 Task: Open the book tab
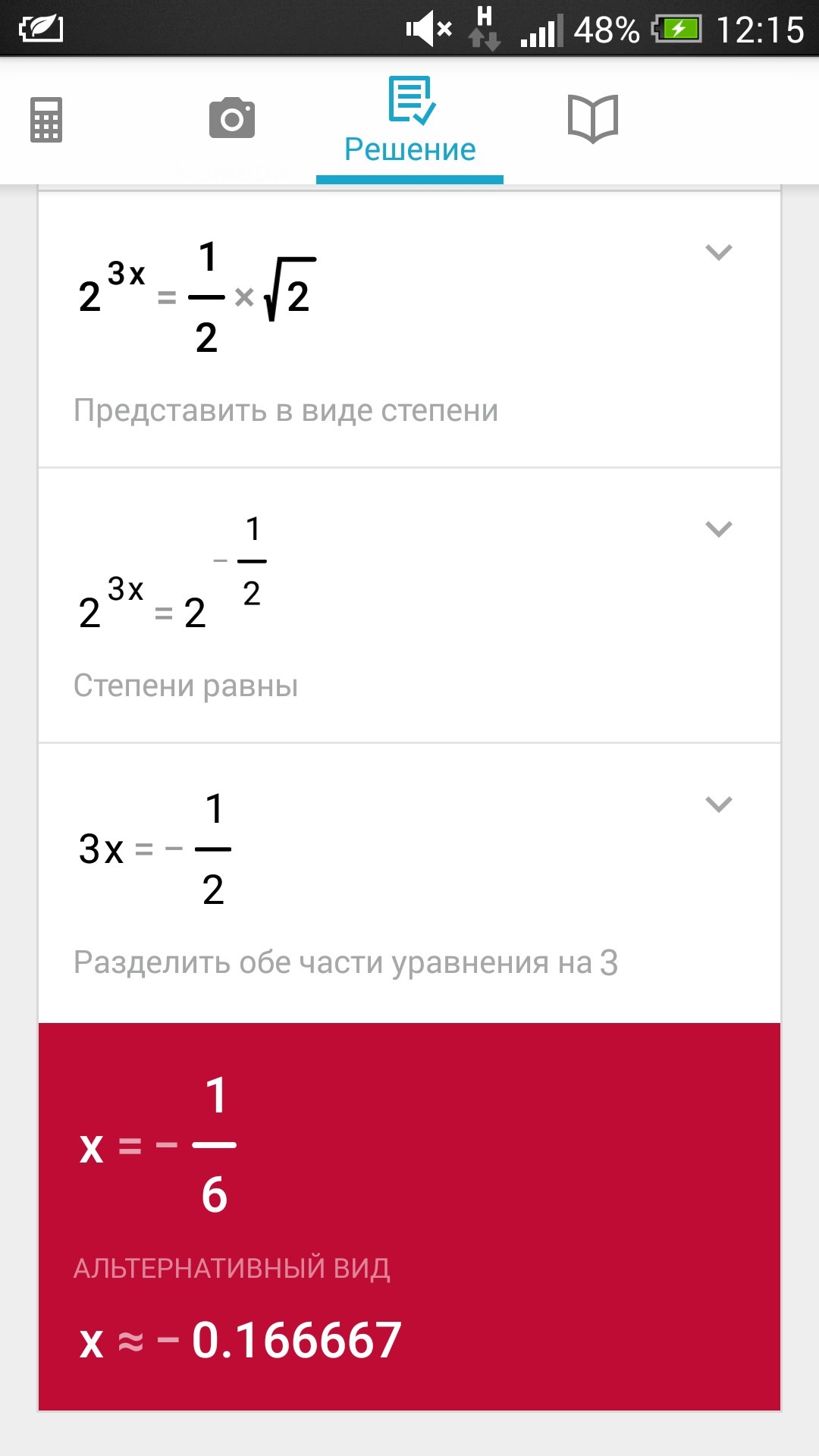[x=593, y=118]
